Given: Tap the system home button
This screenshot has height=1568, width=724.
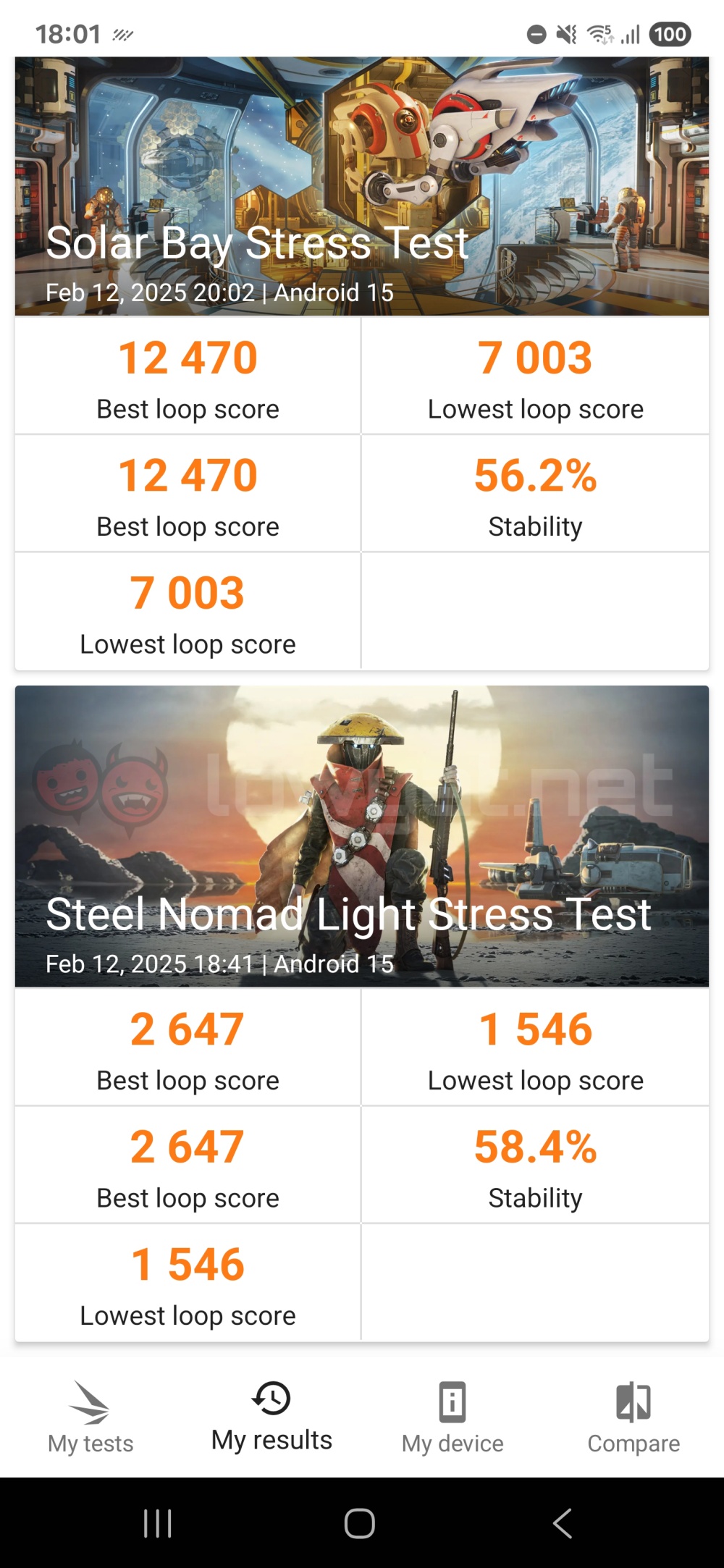Looking at the screenshot, I should click(x=360, y=1523).
